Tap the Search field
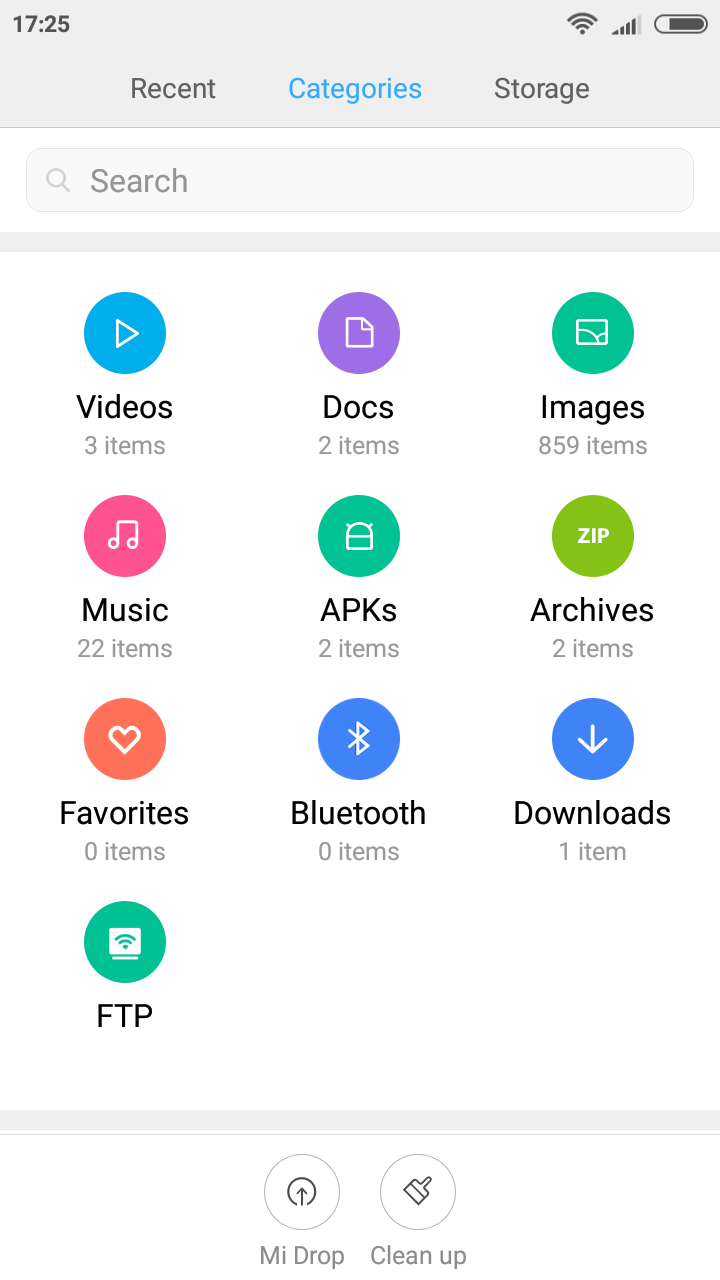The image size is (720, 1280). tap(360, 181)
